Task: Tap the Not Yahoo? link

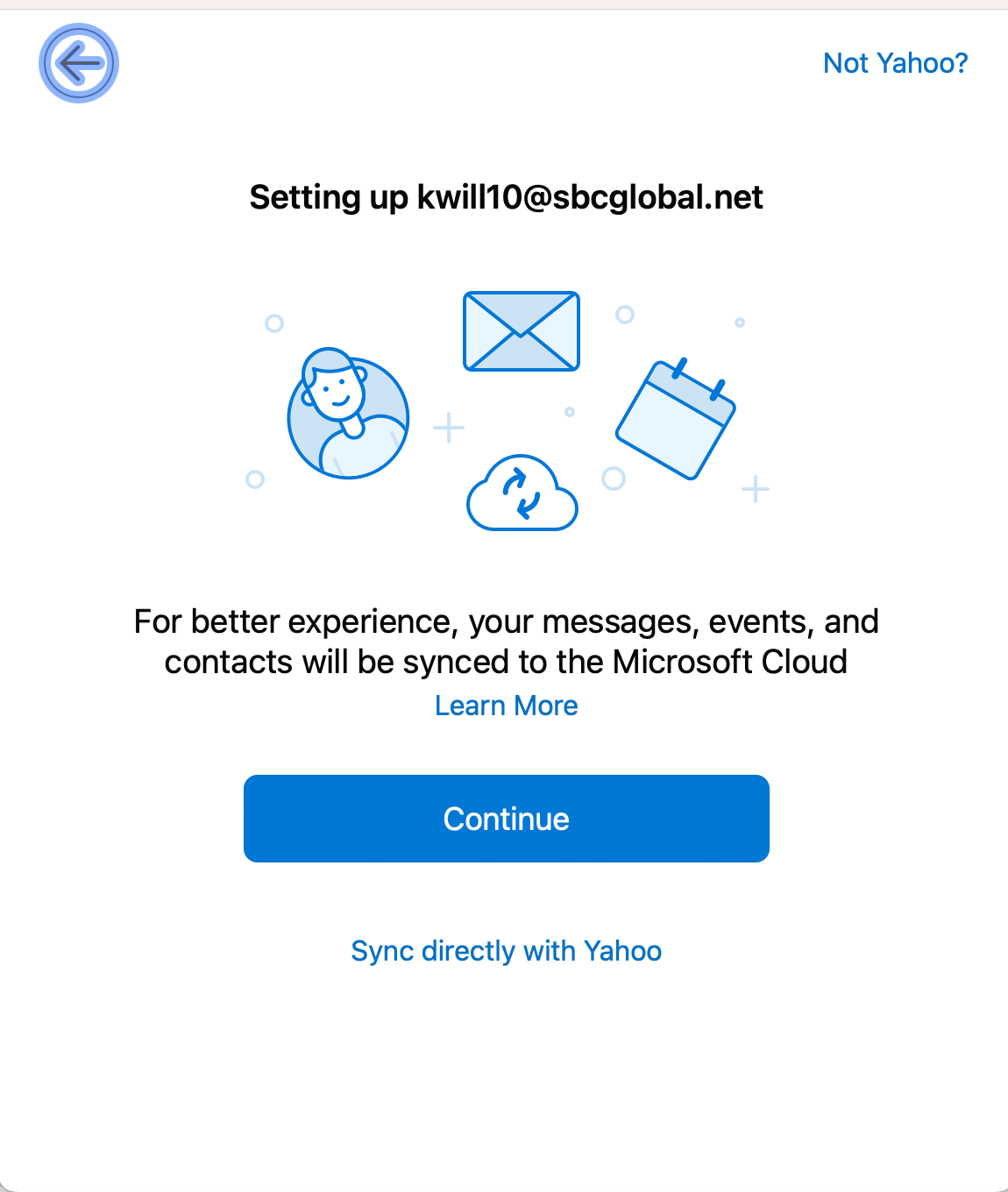Action: pyautogui.click(x=895, y=63)
